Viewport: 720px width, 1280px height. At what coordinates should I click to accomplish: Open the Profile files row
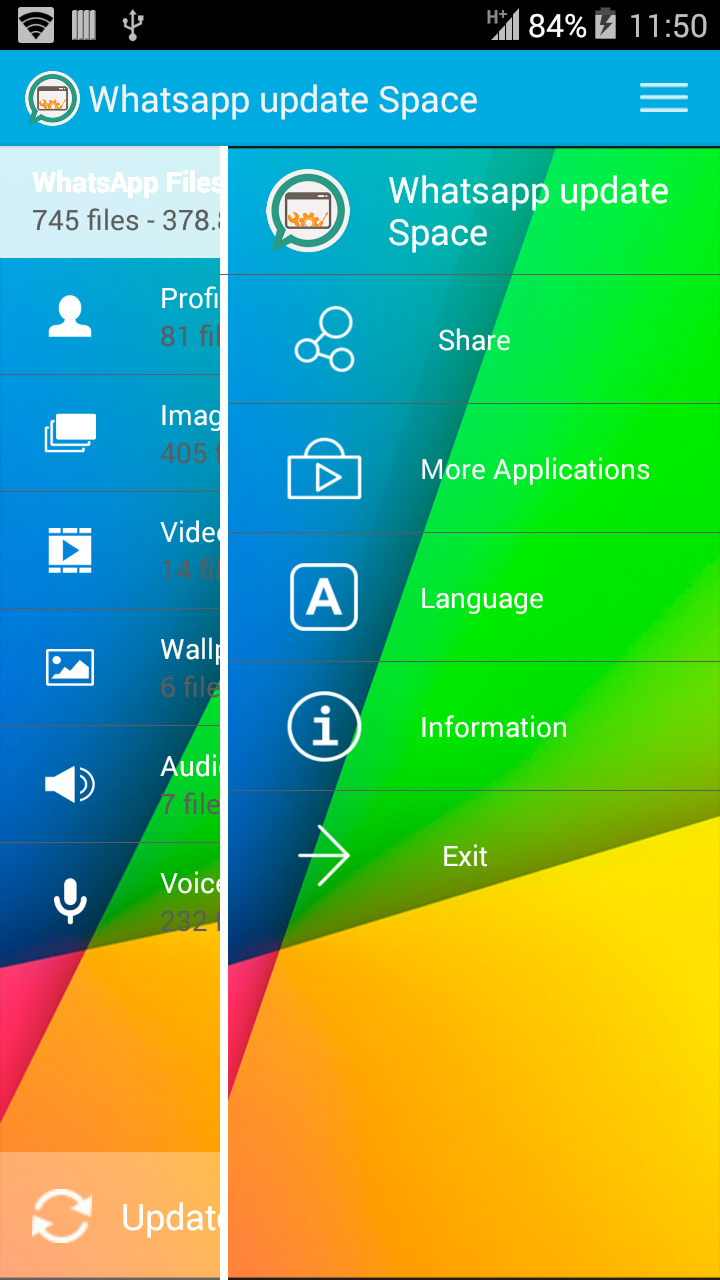[110, 317]
